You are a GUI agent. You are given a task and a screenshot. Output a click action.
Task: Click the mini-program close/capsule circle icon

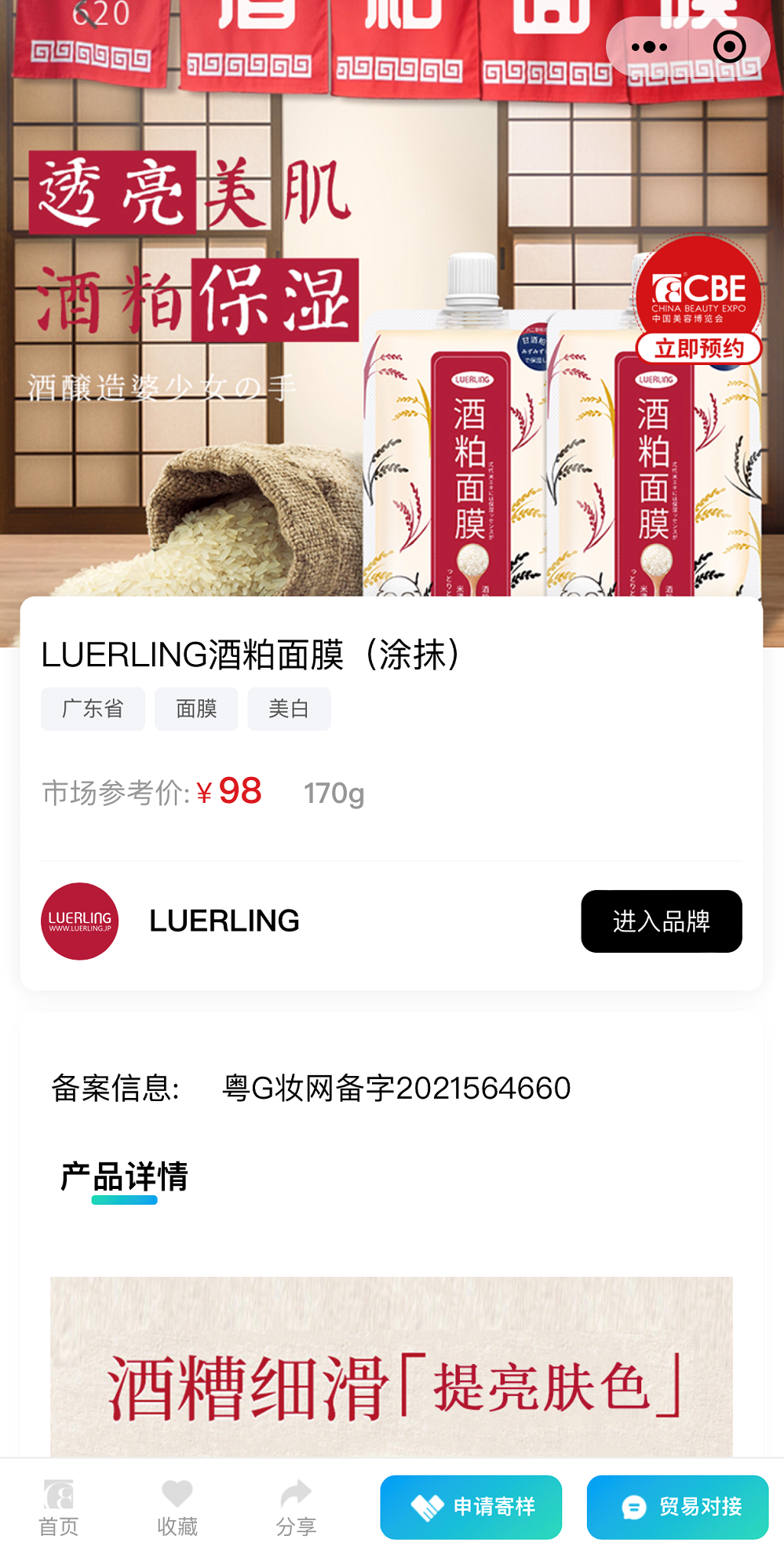pyautogui.click(x=728, y=47)
